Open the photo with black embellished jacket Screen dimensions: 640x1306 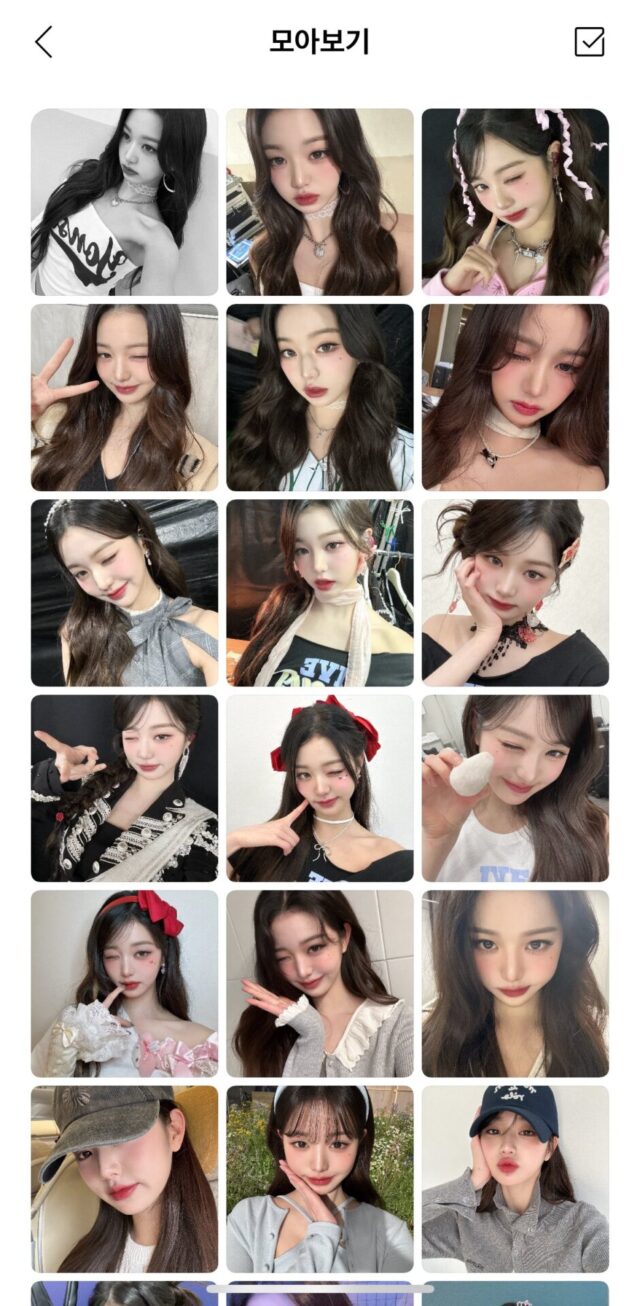coord(124,788)
